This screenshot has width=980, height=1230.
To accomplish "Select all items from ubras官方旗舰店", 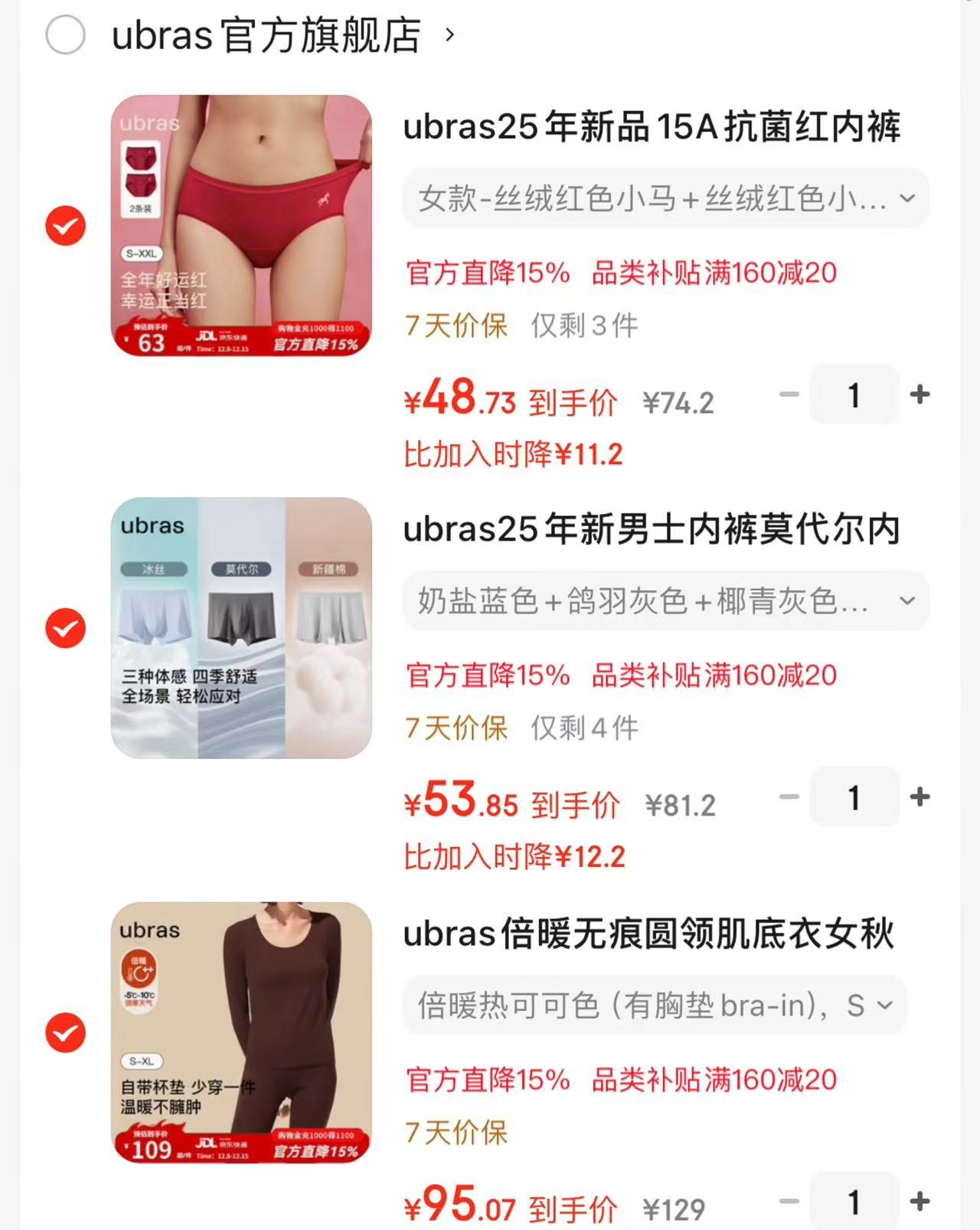I will (66, 35).
